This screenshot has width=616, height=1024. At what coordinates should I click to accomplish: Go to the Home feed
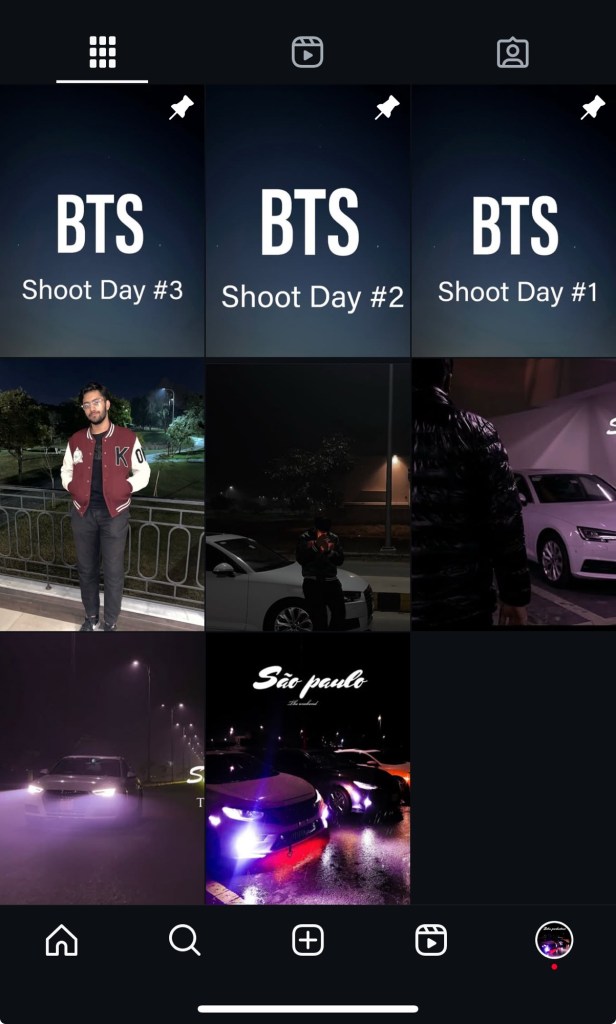pos(62,940)
